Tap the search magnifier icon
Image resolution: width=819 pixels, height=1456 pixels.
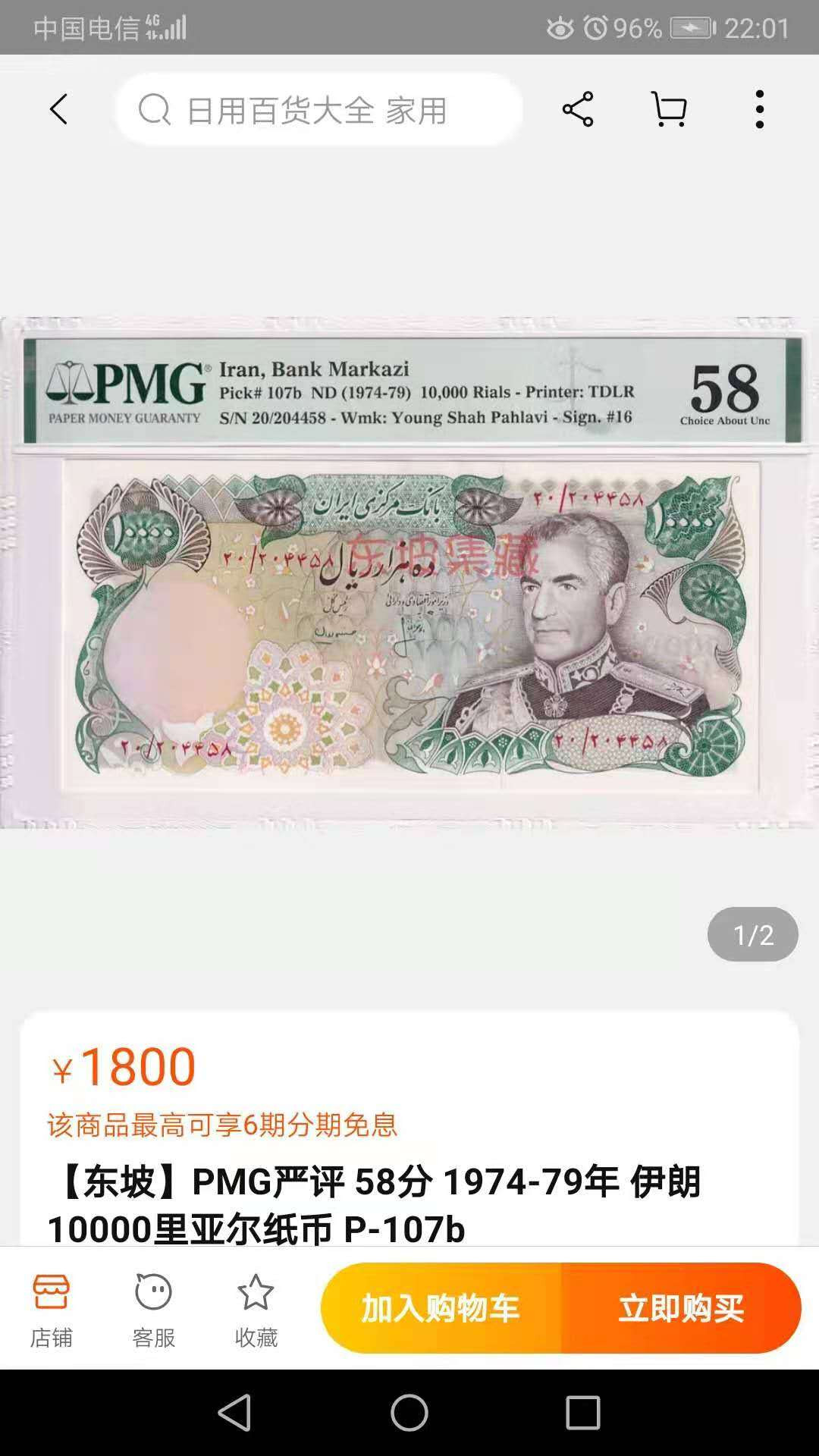[153, 109]
